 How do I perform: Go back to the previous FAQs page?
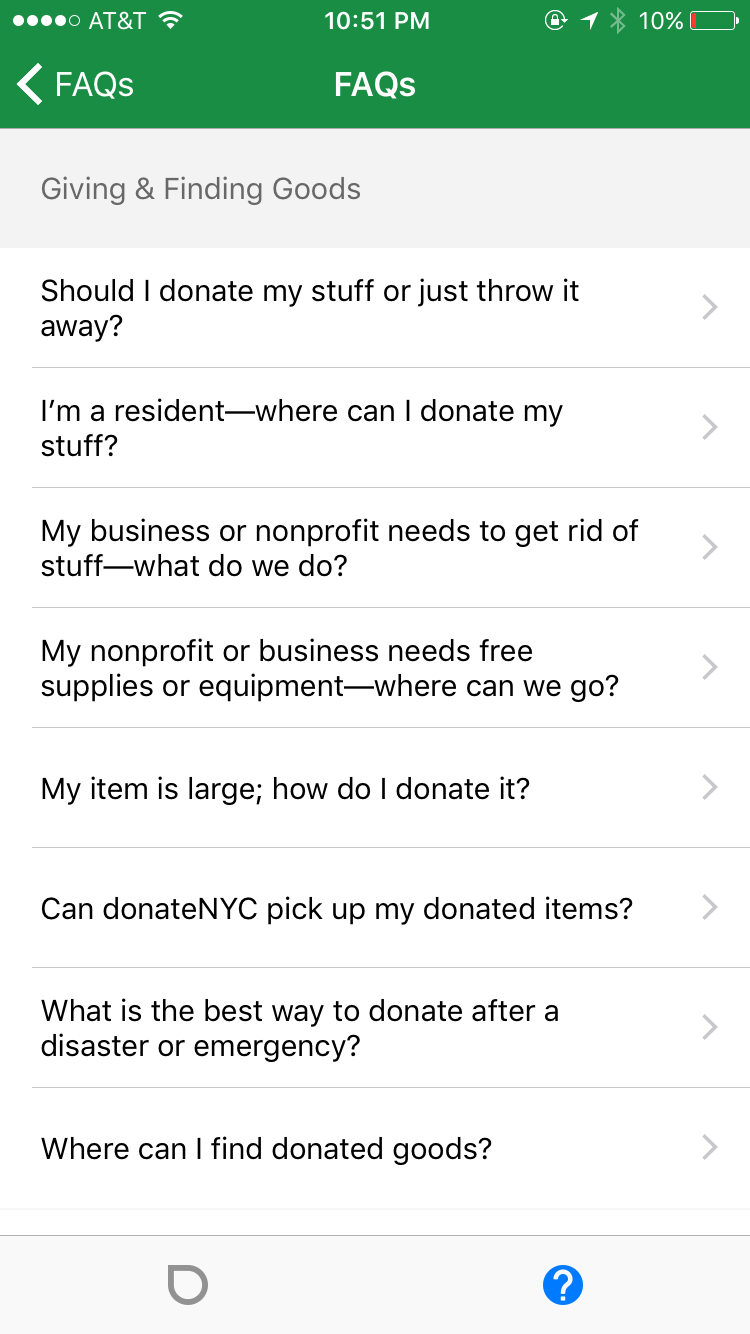75,85
